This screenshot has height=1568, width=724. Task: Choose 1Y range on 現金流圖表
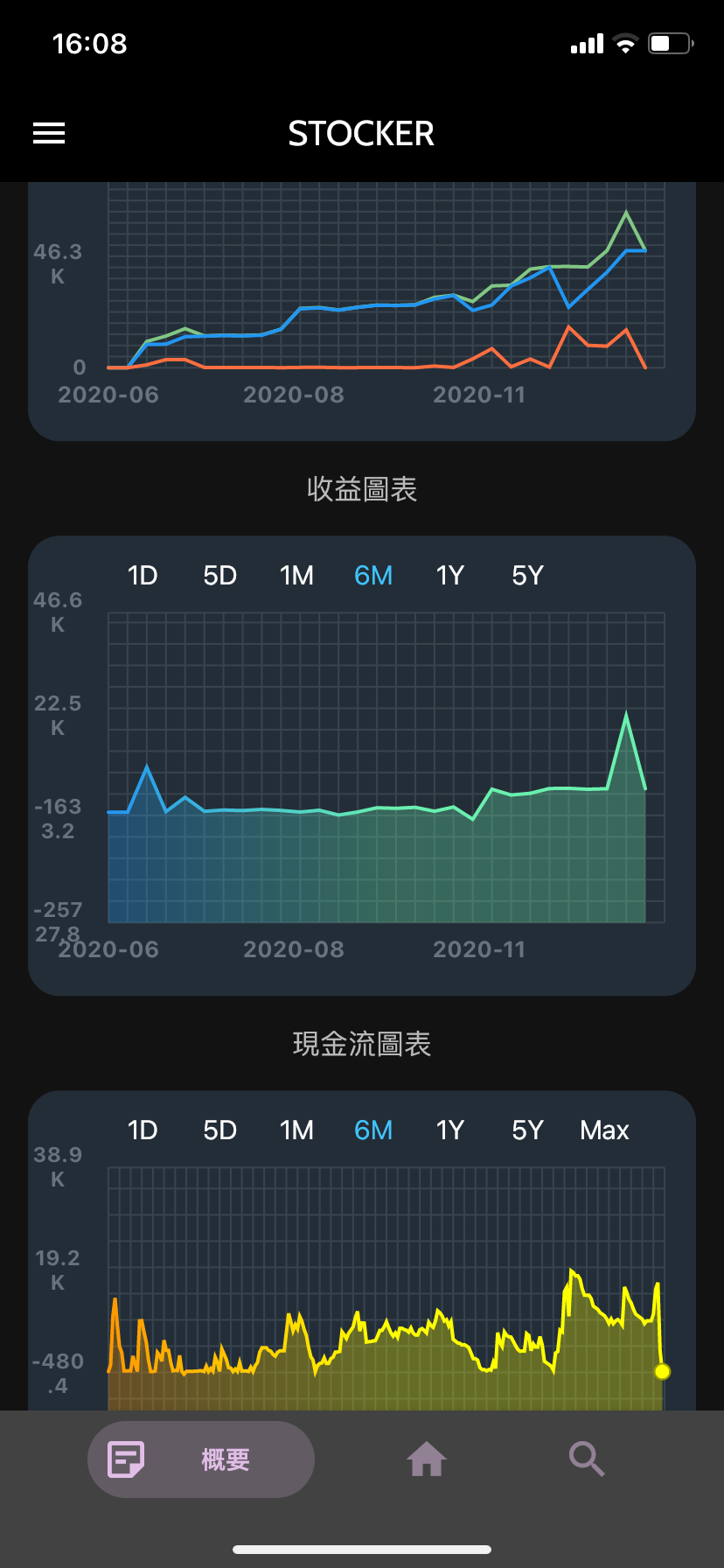tap(450, 1130)
